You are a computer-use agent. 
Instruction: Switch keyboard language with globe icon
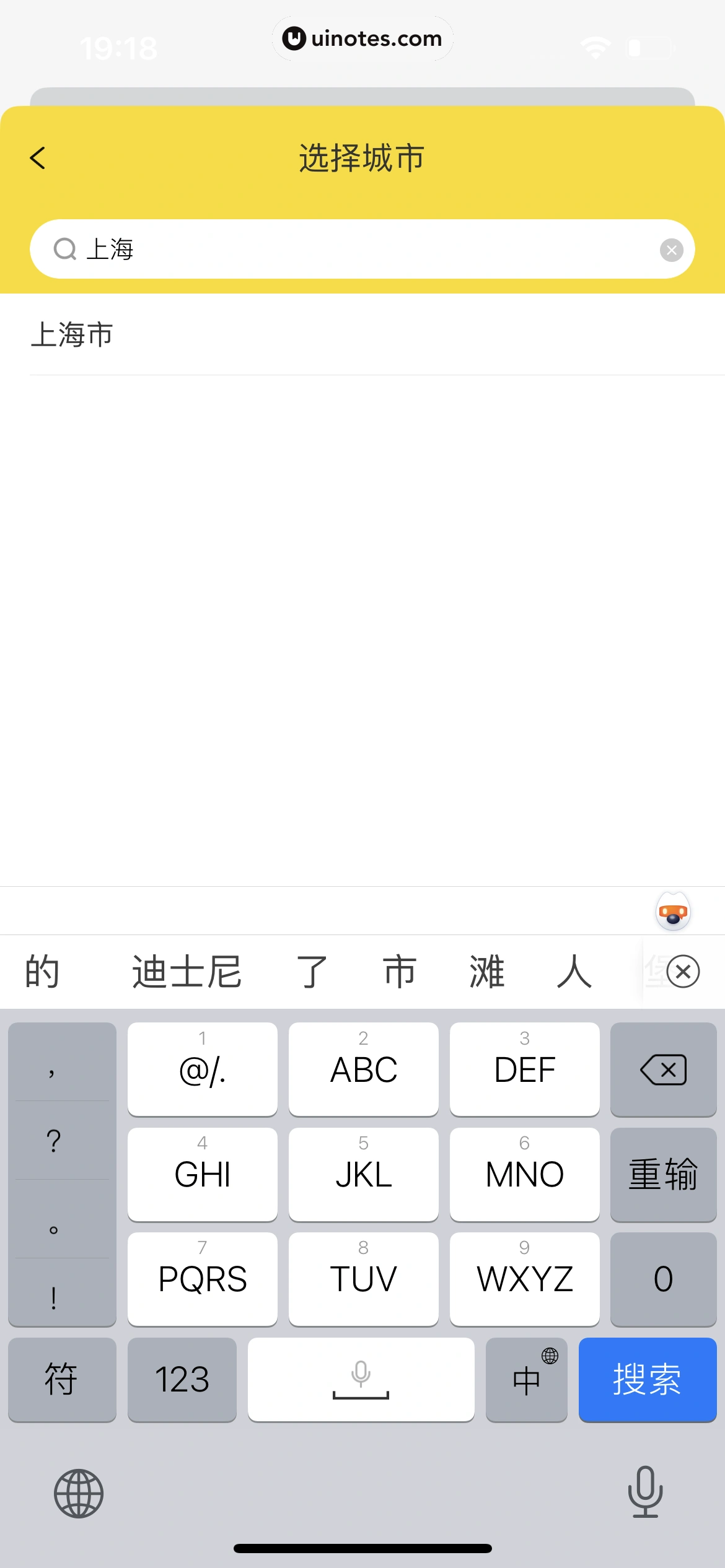click(x=79, y=1493)
